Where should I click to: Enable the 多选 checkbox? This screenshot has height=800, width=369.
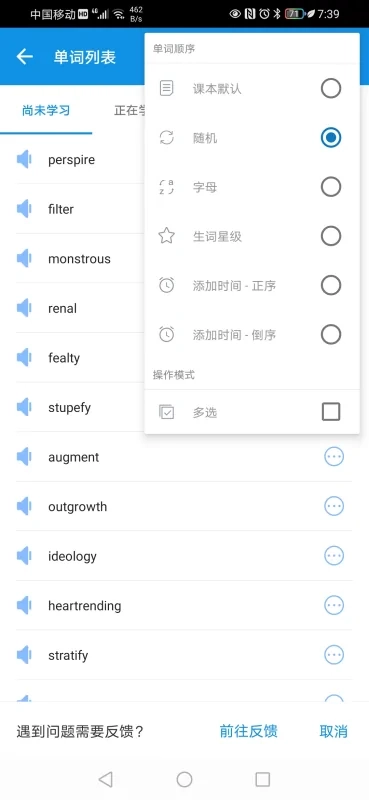[x=331, y=412]
